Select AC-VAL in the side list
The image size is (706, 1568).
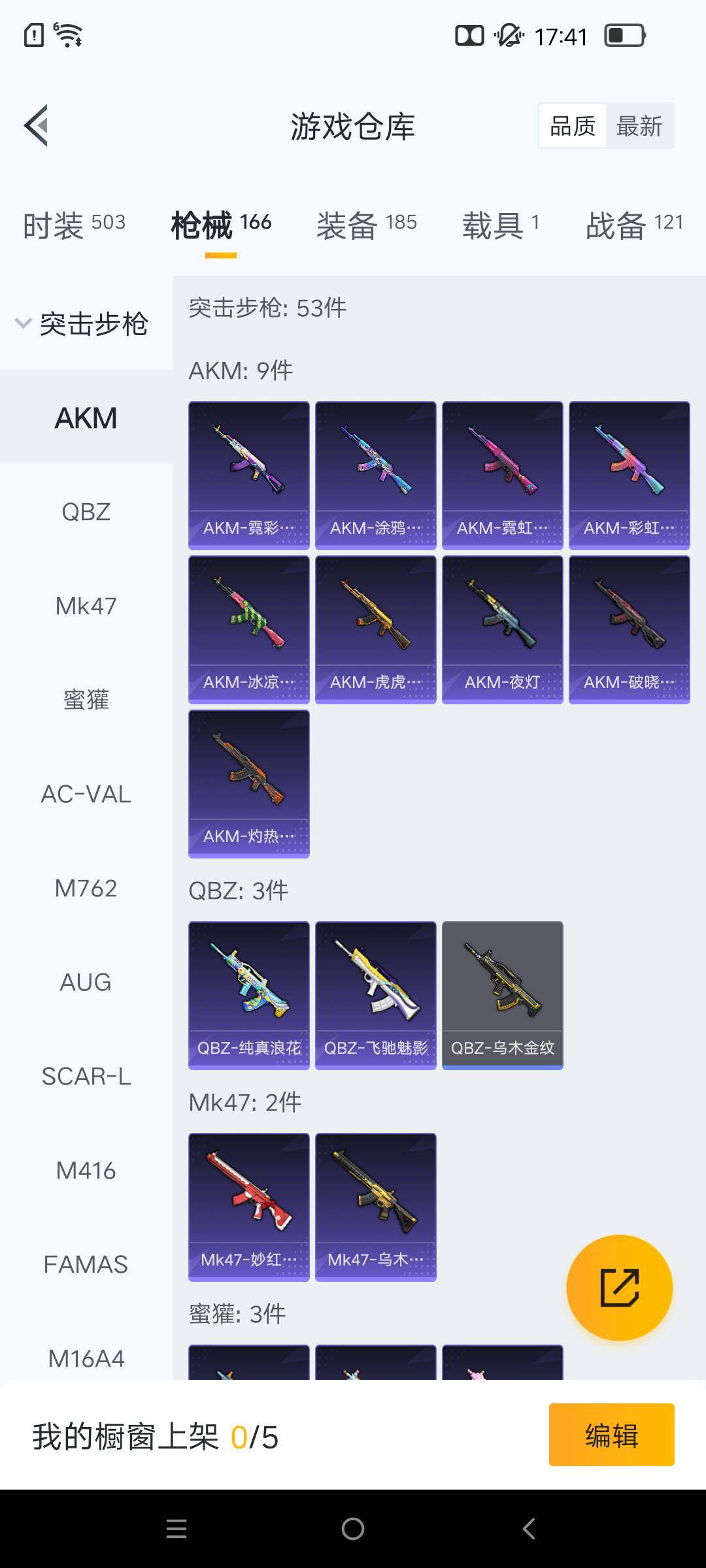click(86, 794)
